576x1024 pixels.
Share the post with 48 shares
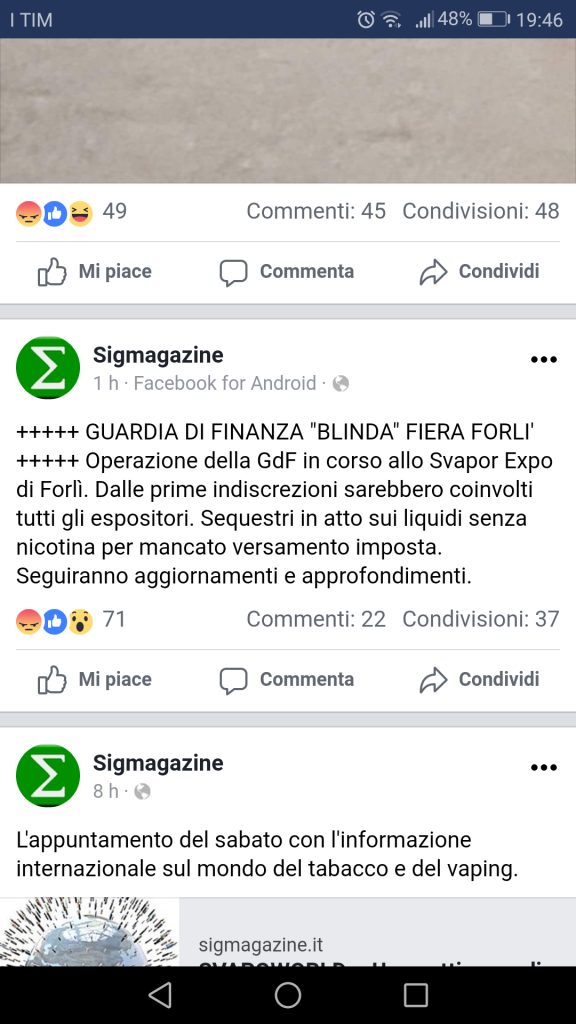tap(479, 272)
